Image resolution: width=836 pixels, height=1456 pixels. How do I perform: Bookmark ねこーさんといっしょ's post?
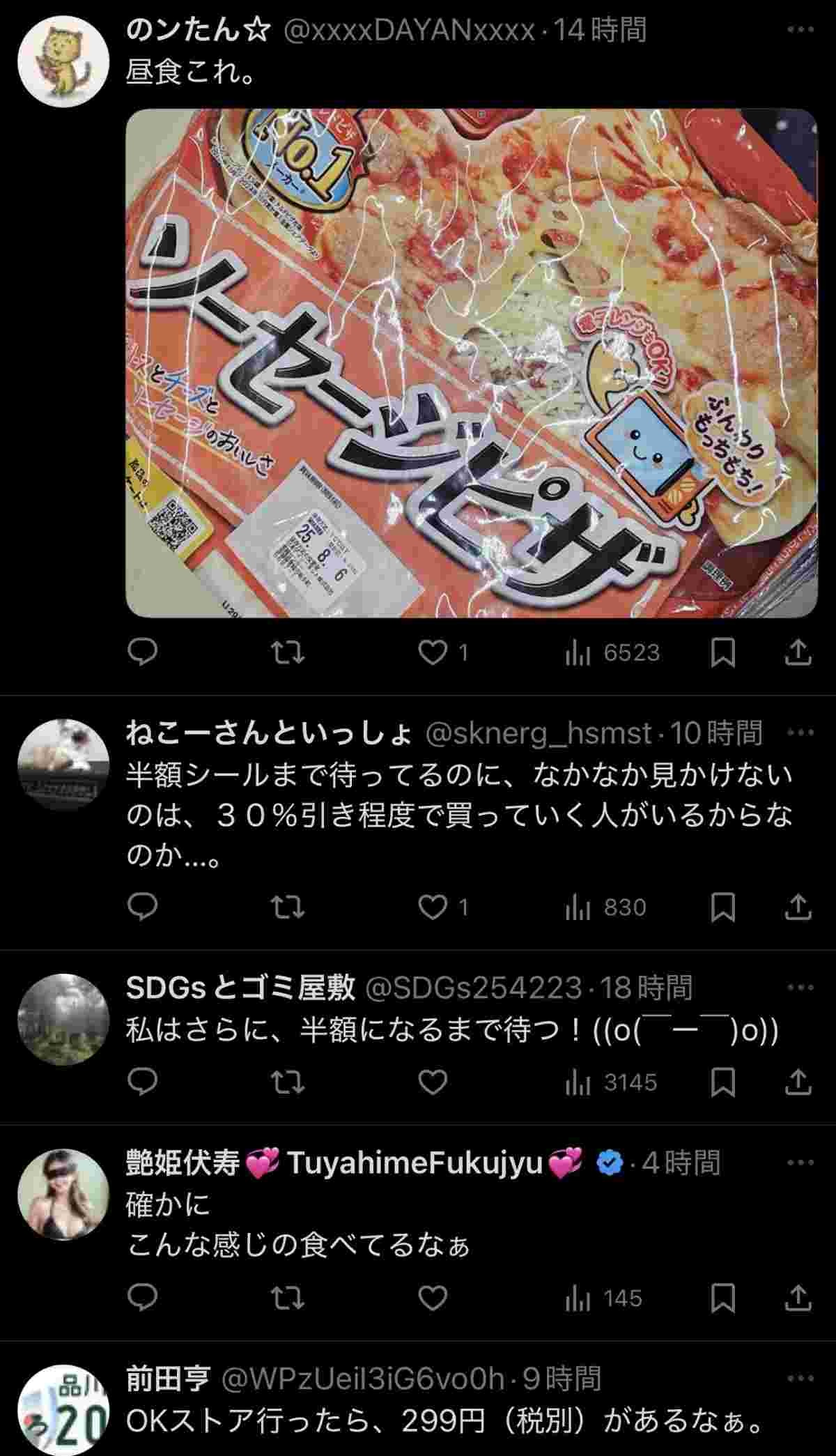[723, 907]
